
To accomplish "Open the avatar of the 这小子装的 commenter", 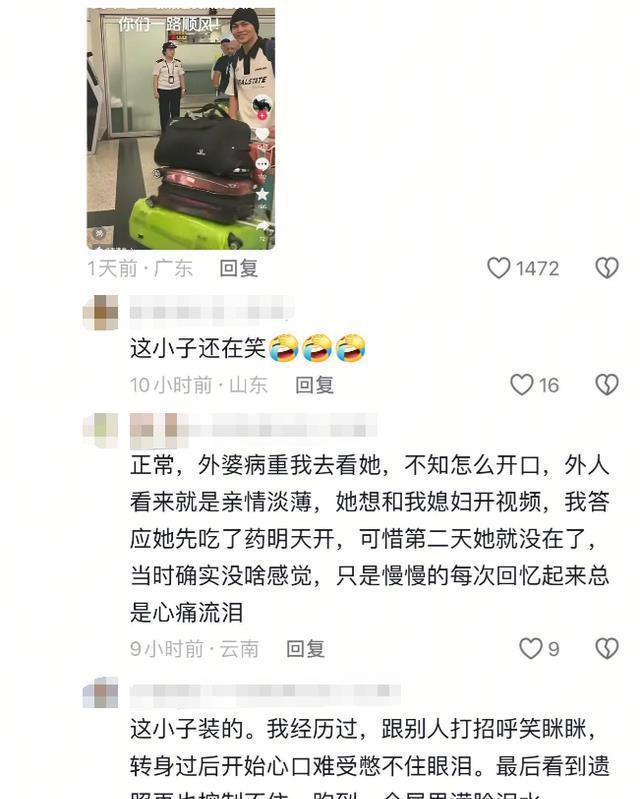I will (x=101, y=694).
